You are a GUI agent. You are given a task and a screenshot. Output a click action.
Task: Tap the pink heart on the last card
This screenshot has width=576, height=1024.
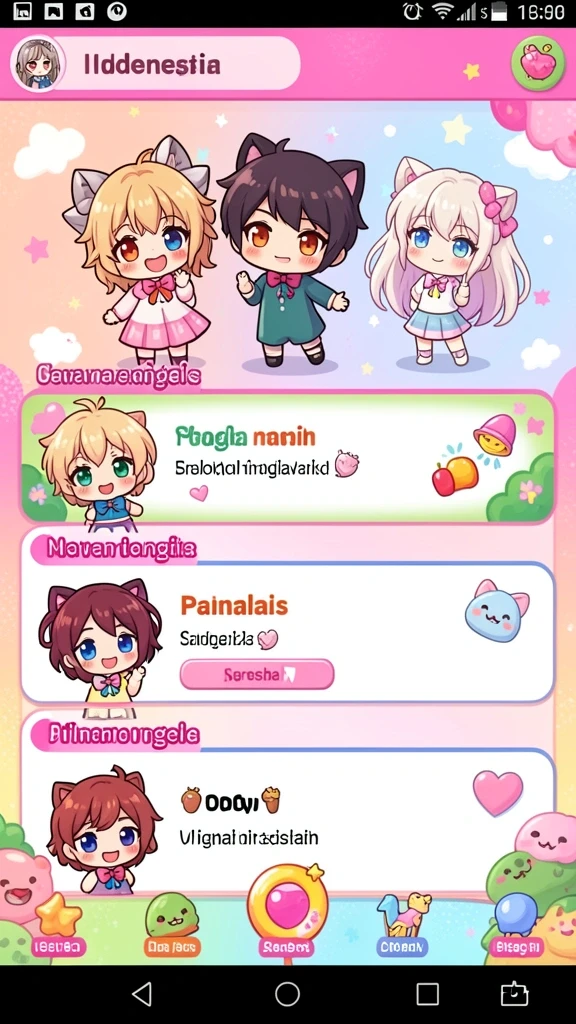tap(498, 792)
